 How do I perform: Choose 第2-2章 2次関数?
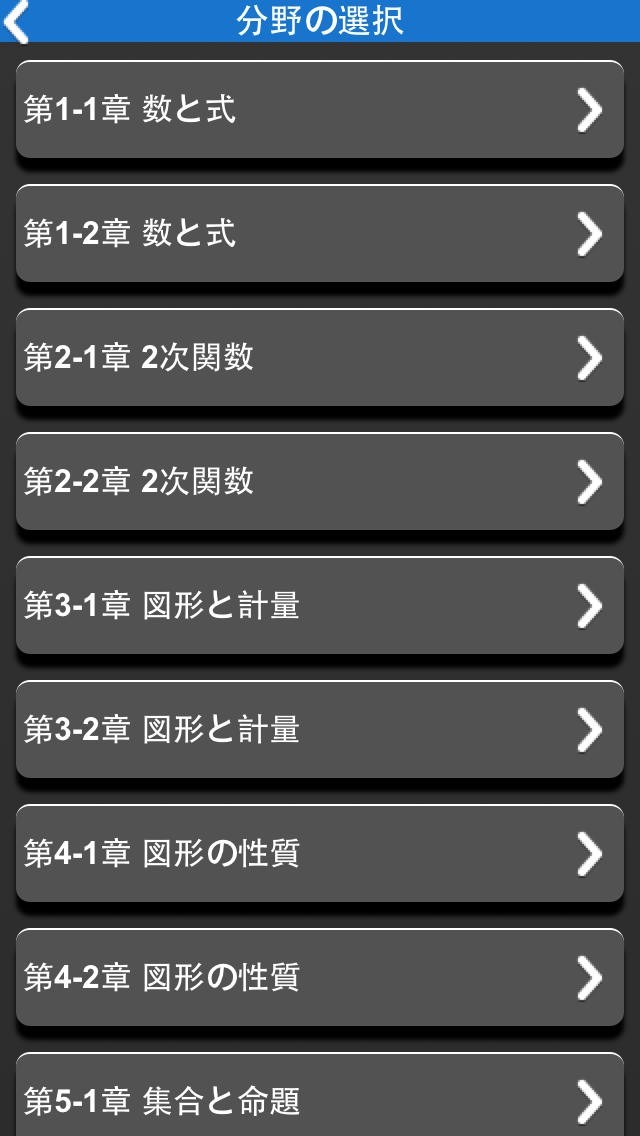coord(320,481)
